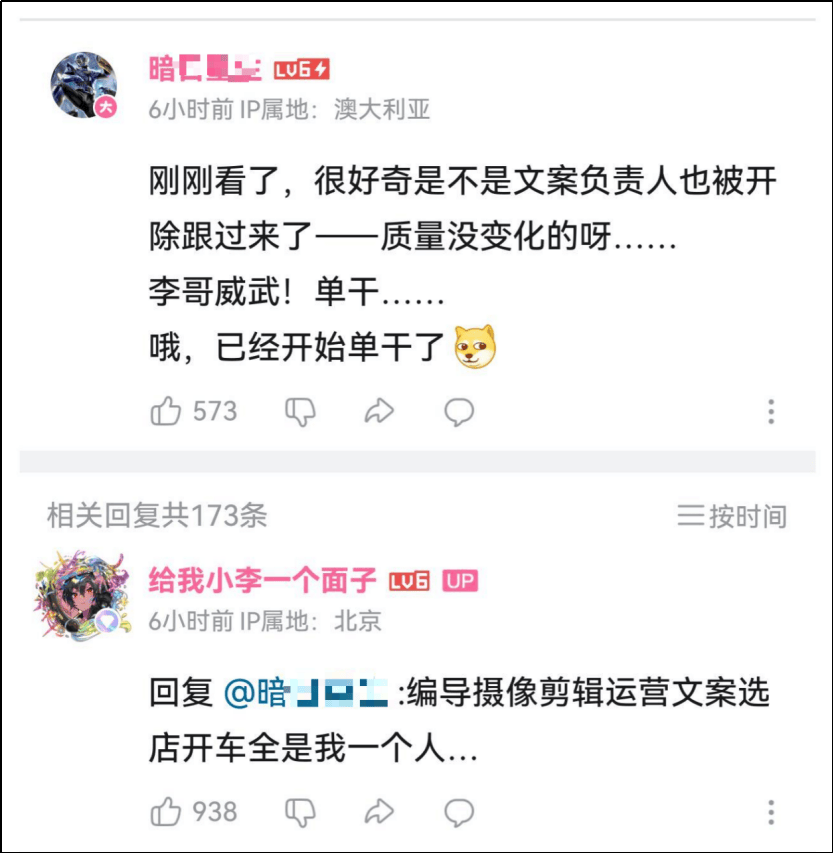
Task: Open profile avatar of 给我小李一个面子
Action: (82, 597)
